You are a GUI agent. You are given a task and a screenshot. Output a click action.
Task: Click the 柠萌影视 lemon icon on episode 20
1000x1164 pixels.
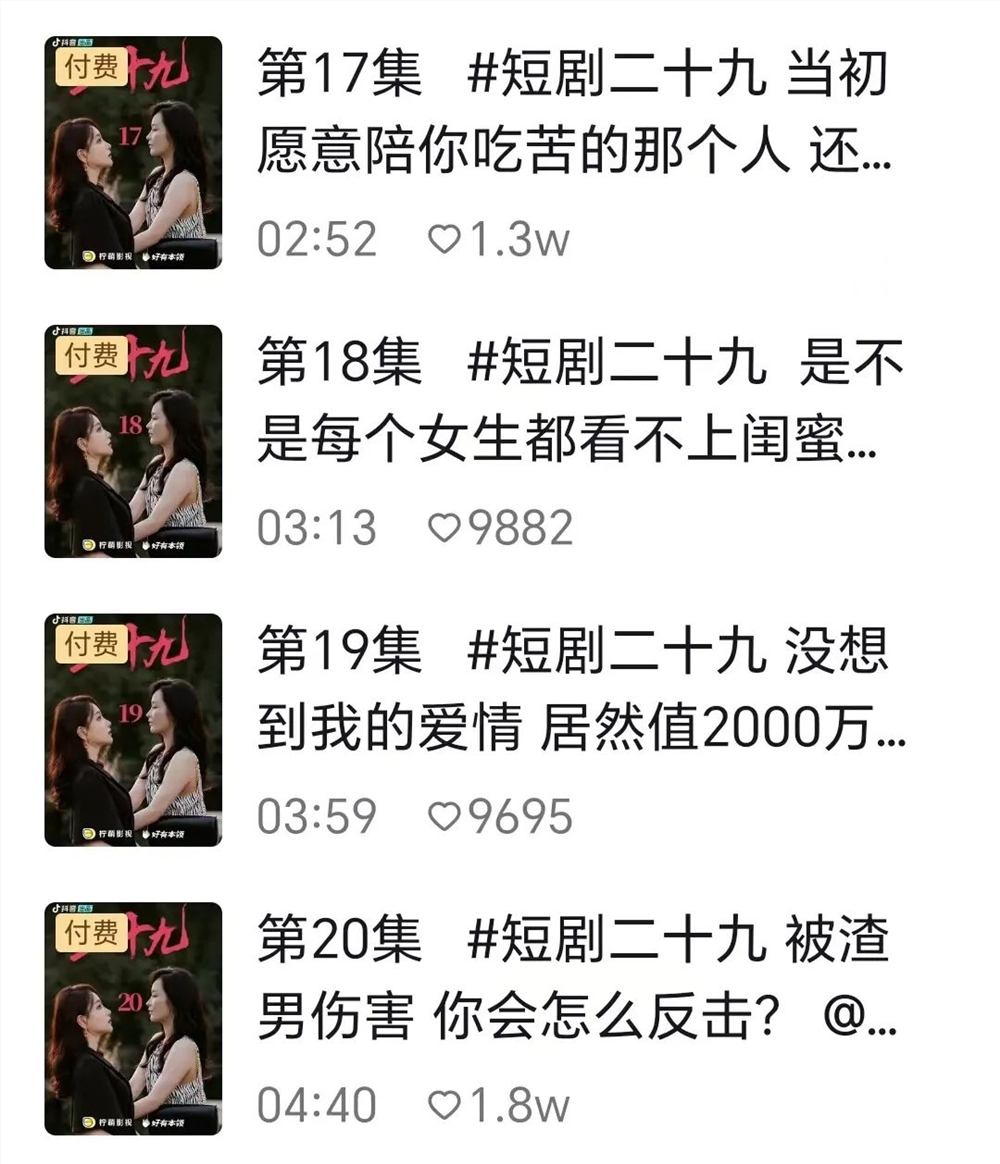tap(90, 1121)
